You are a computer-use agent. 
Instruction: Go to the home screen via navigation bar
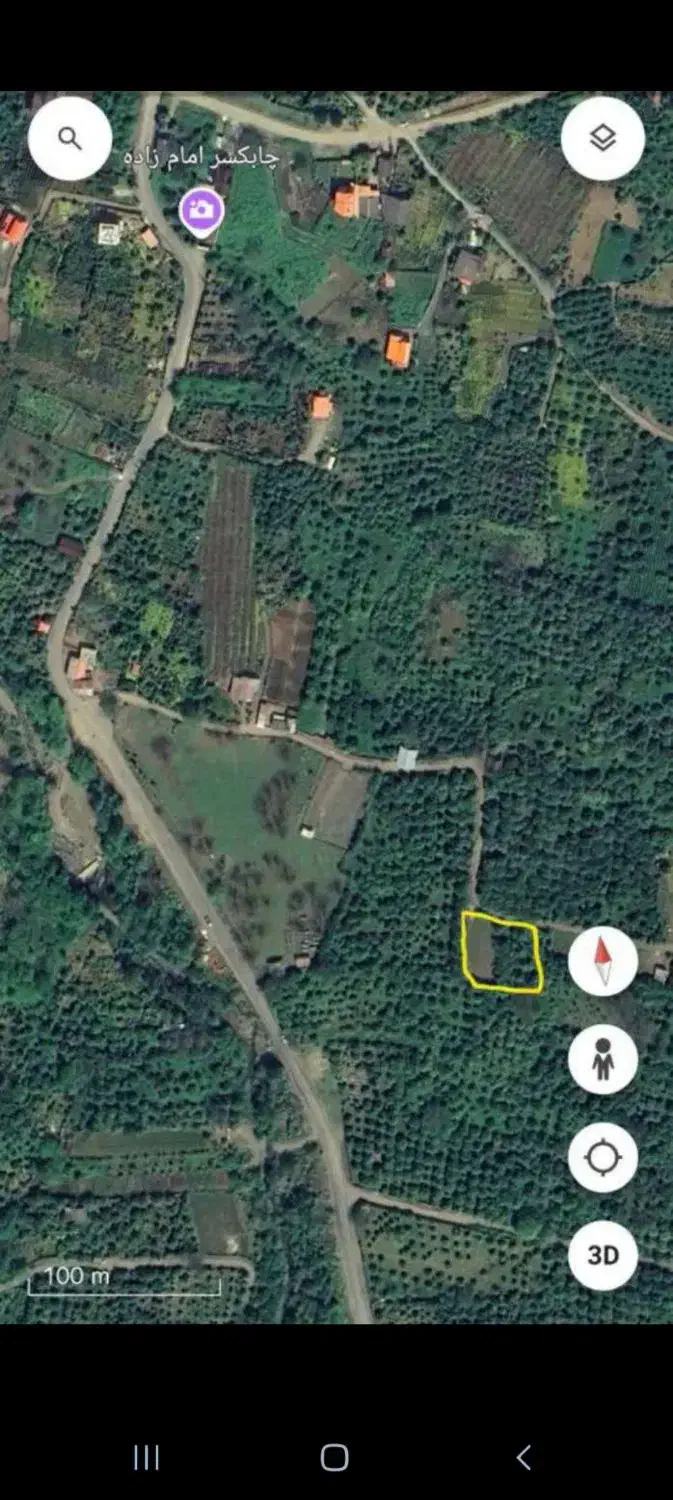[335, 1457]
